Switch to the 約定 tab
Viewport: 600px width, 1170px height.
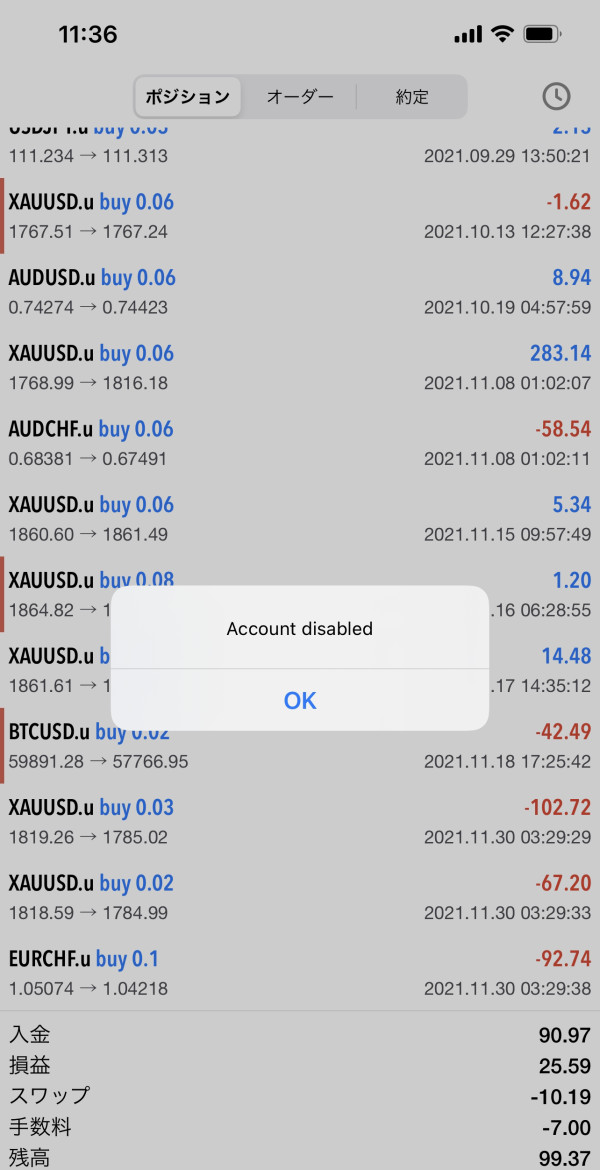412,97
